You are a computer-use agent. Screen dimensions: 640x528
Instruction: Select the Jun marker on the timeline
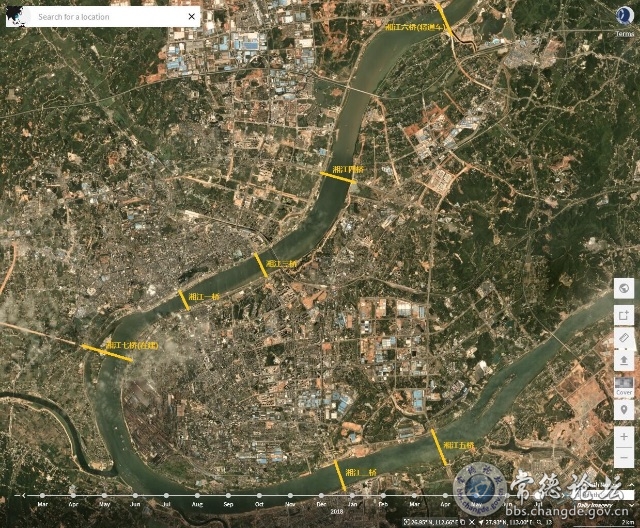pyautogui.click(x=134, y=497)
